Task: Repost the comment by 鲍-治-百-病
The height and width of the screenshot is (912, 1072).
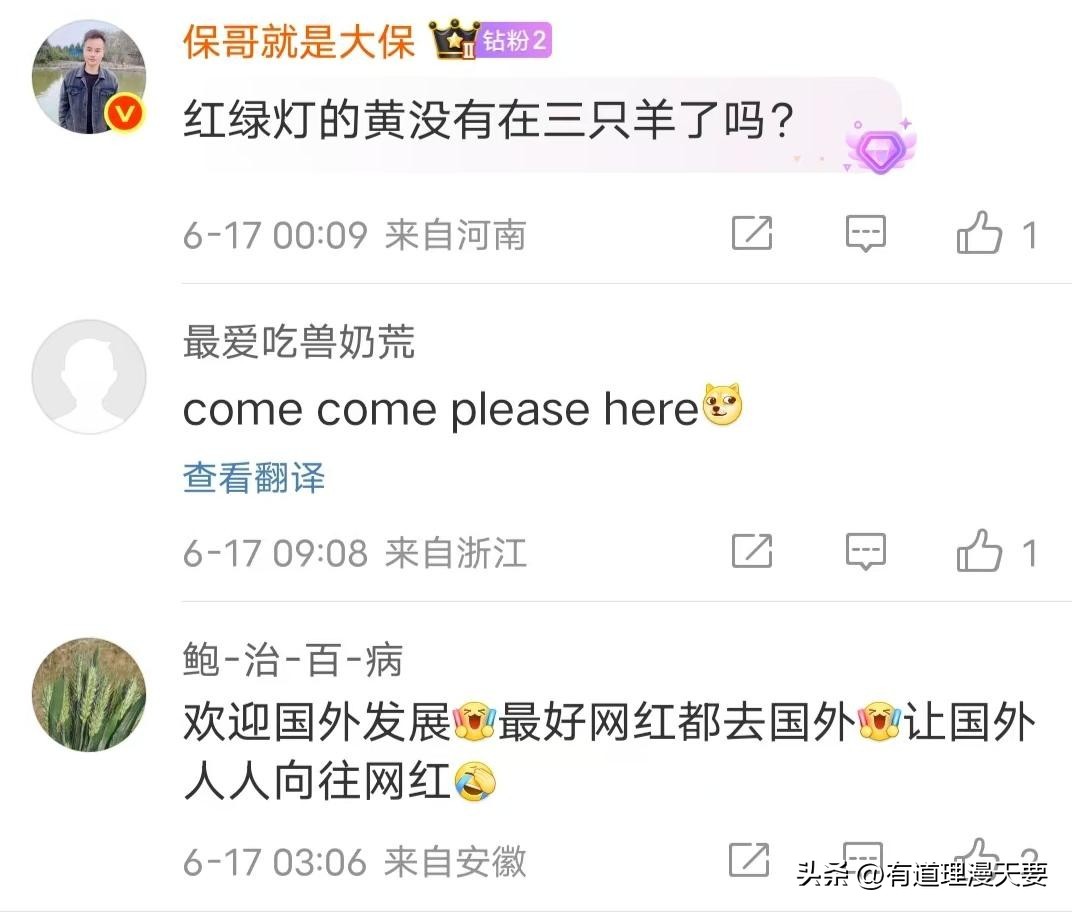Action: pos(749,859)
